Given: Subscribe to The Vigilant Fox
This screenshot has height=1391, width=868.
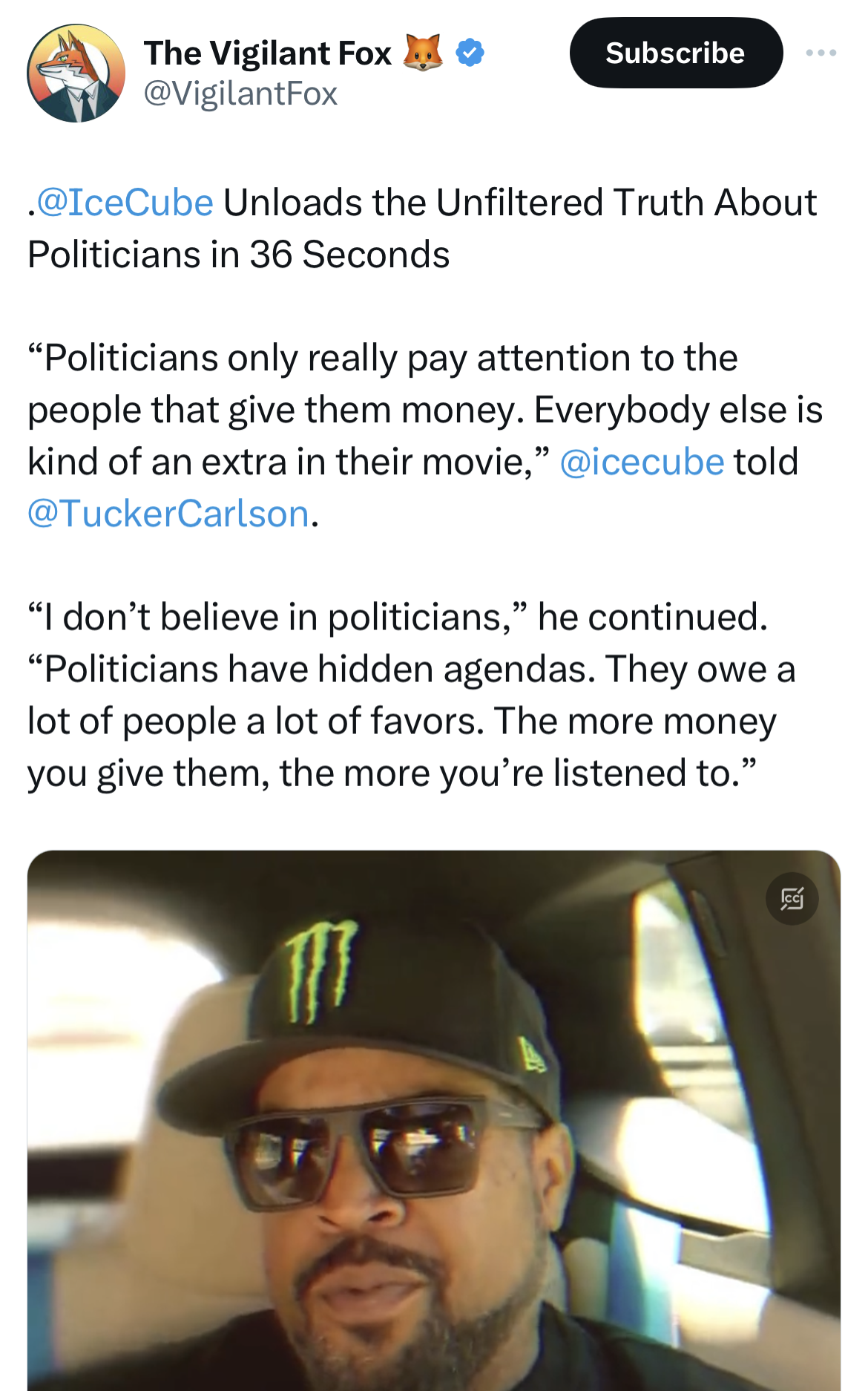Looking at the screenshot, I should [676, 53].
